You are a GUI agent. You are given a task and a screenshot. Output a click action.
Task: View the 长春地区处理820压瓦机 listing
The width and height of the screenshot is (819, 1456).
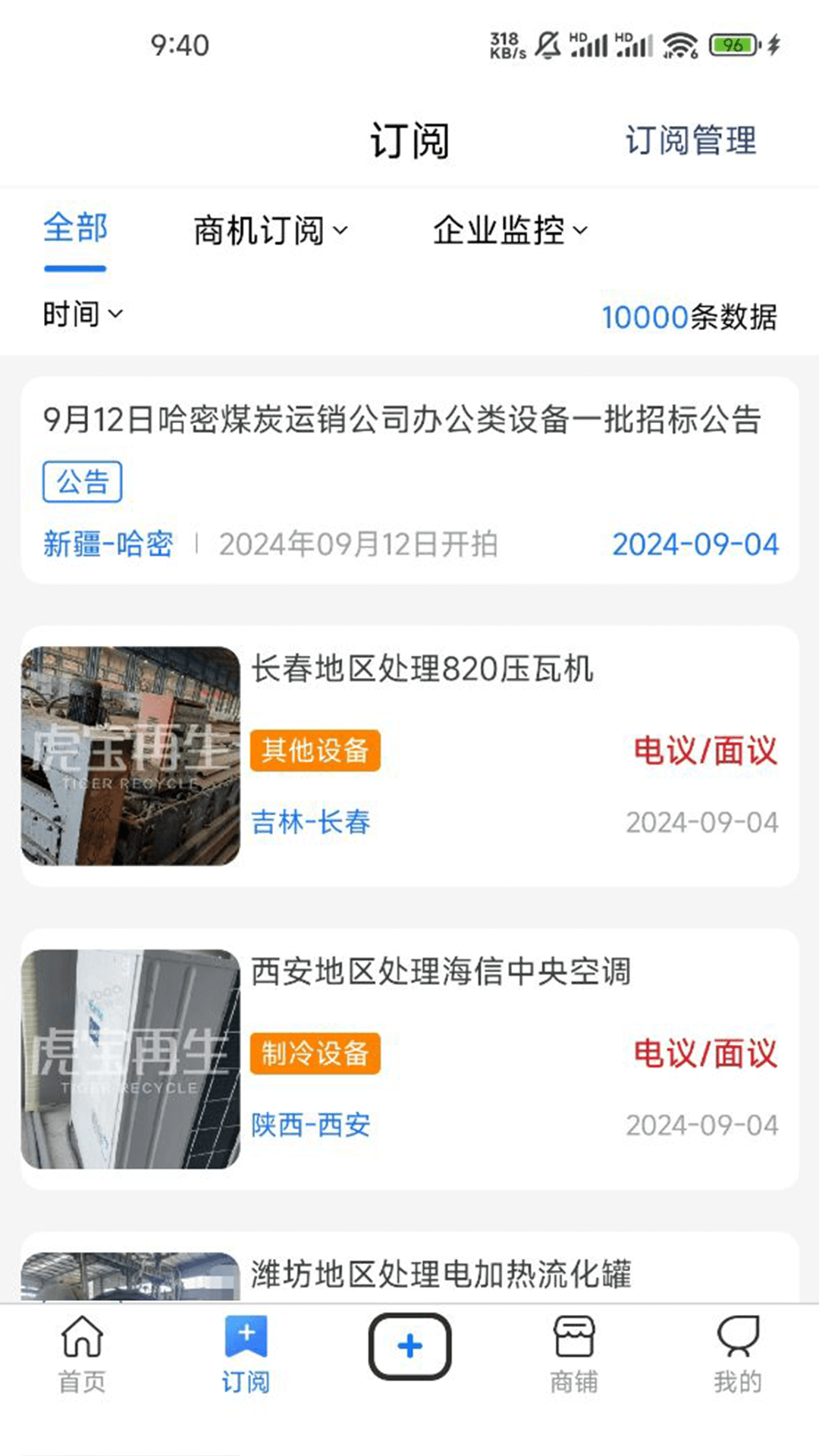(x=422, y=670)
